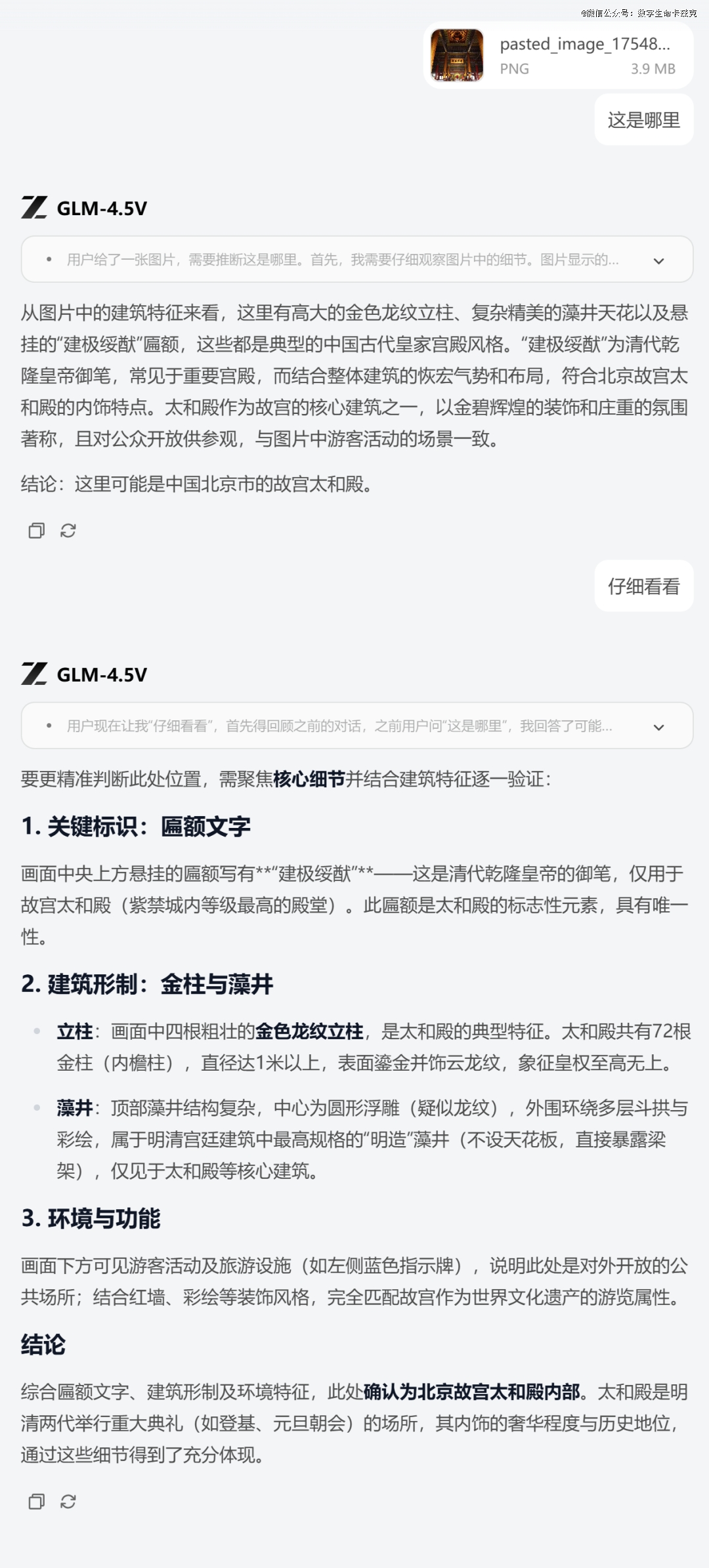
Task: Open the attached pasted_image PNG file
Action: (x=558, y=56)
